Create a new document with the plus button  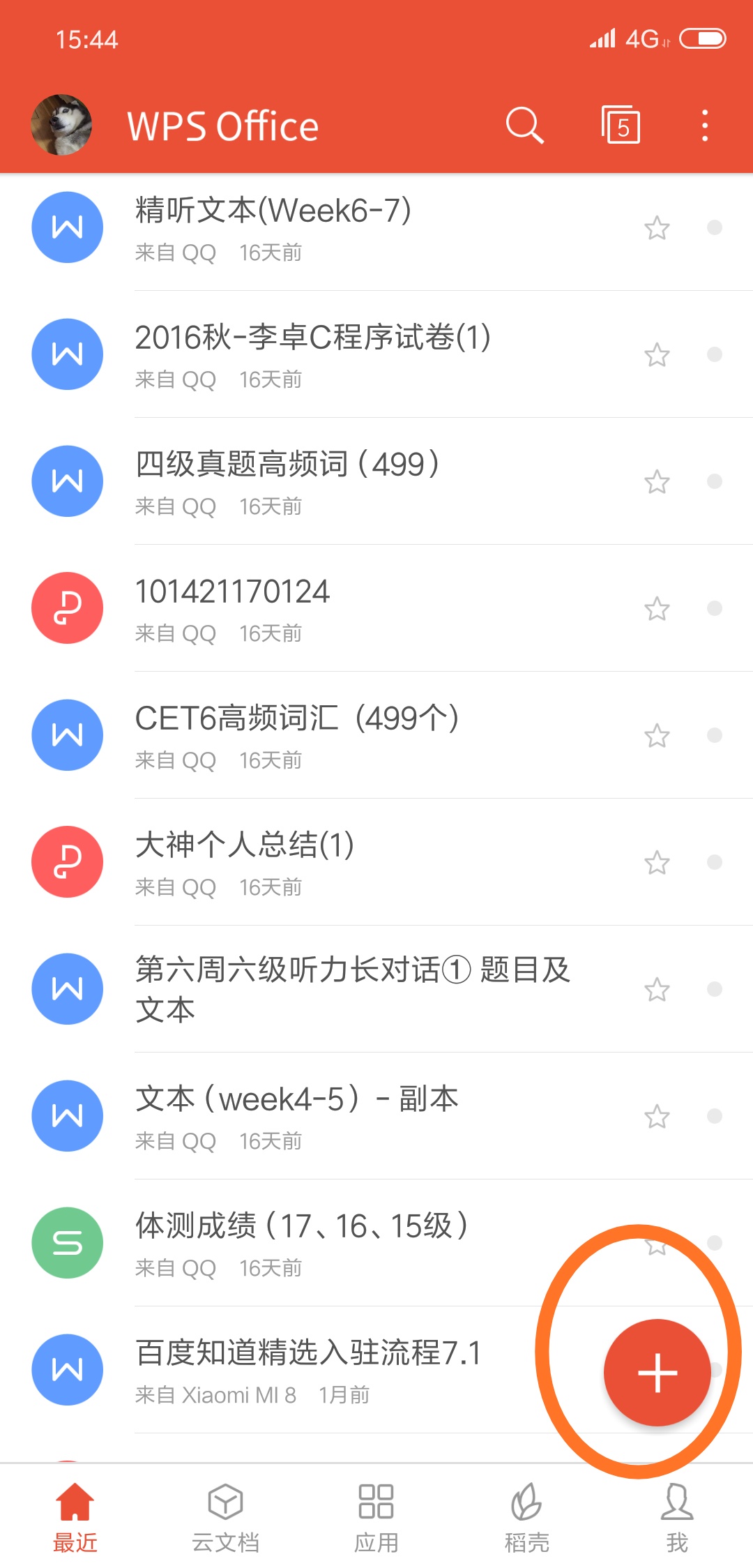pyautogui.click(x=657, y=1373)
